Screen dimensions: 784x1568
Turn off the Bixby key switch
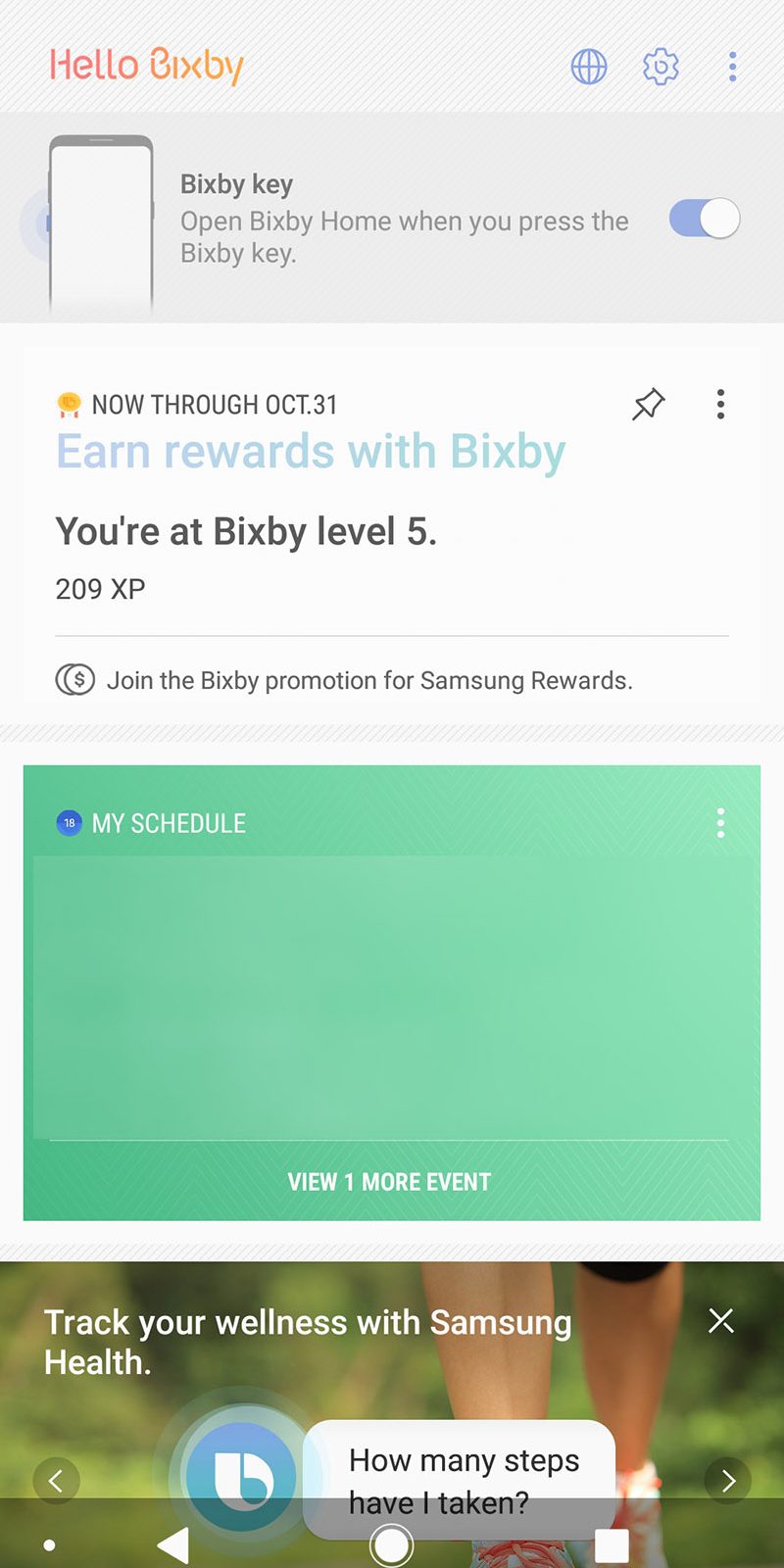point(704,219)
